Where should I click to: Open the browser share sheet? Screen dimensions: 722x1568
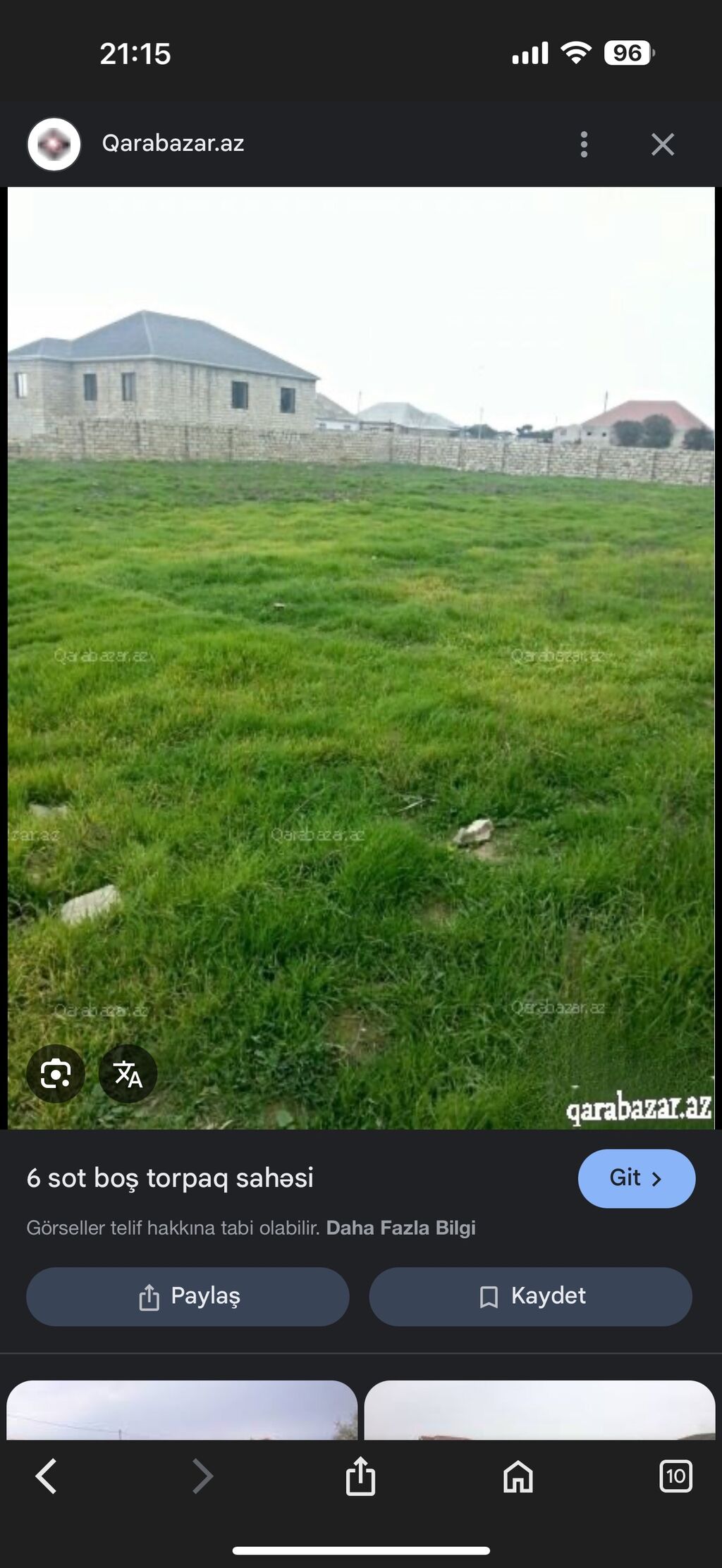click(x=360, y=1475)
